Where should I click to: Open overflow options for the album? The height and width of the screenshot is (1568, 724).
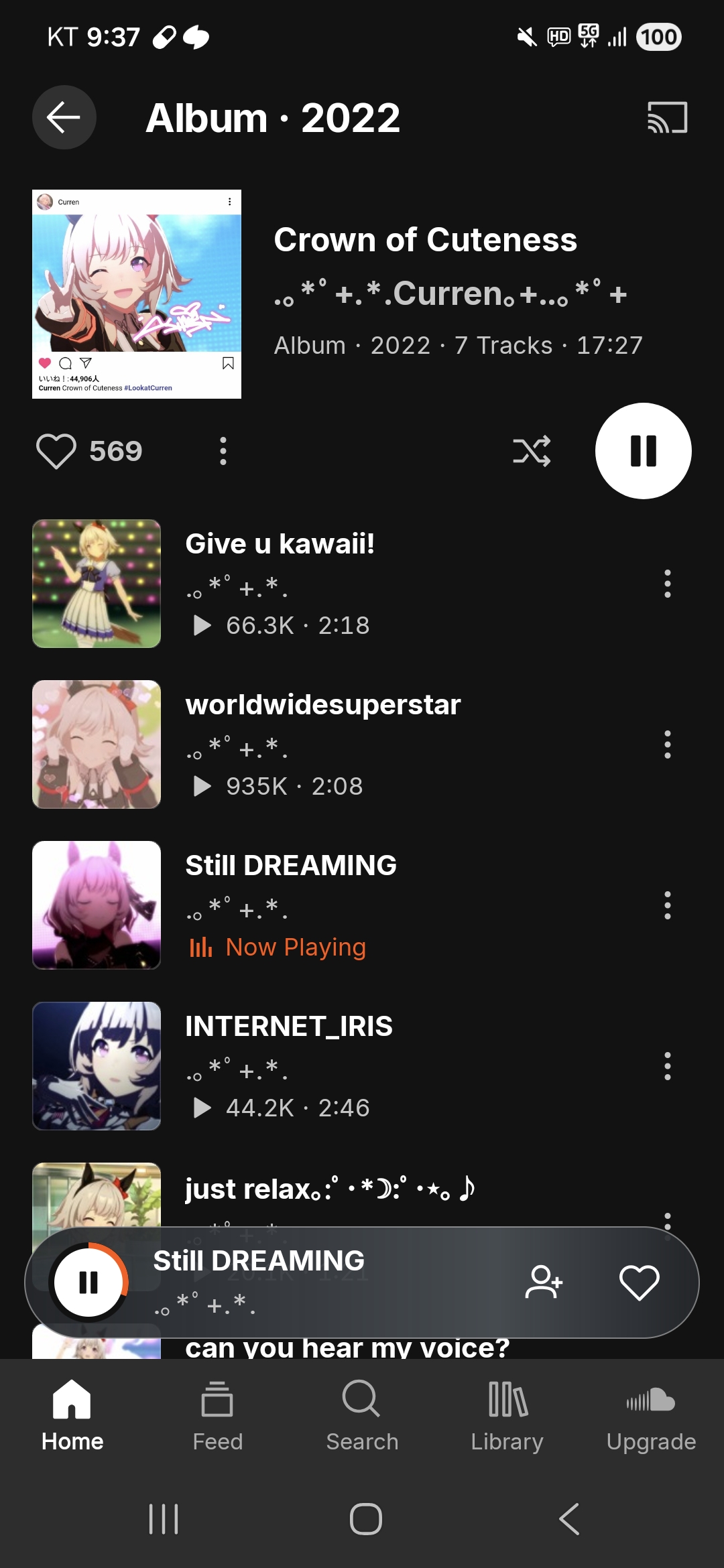[x=223, y=451]
